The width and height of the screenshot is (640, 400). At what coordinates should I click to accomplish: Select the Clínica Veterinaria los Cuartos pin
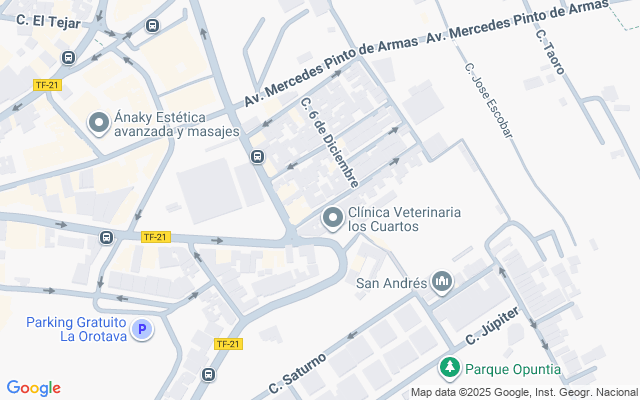click(x=333, y=218)
